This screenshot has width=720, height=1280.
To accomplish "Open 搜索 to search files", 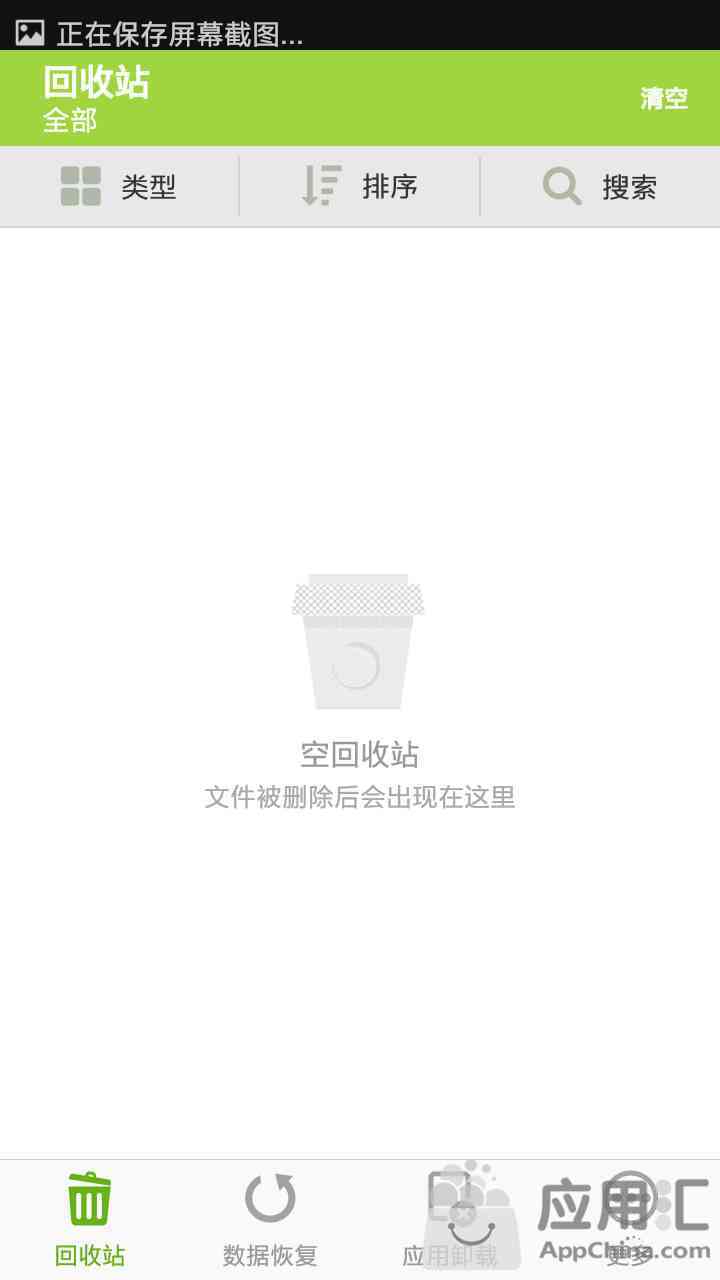I will (x=600, y=187).
